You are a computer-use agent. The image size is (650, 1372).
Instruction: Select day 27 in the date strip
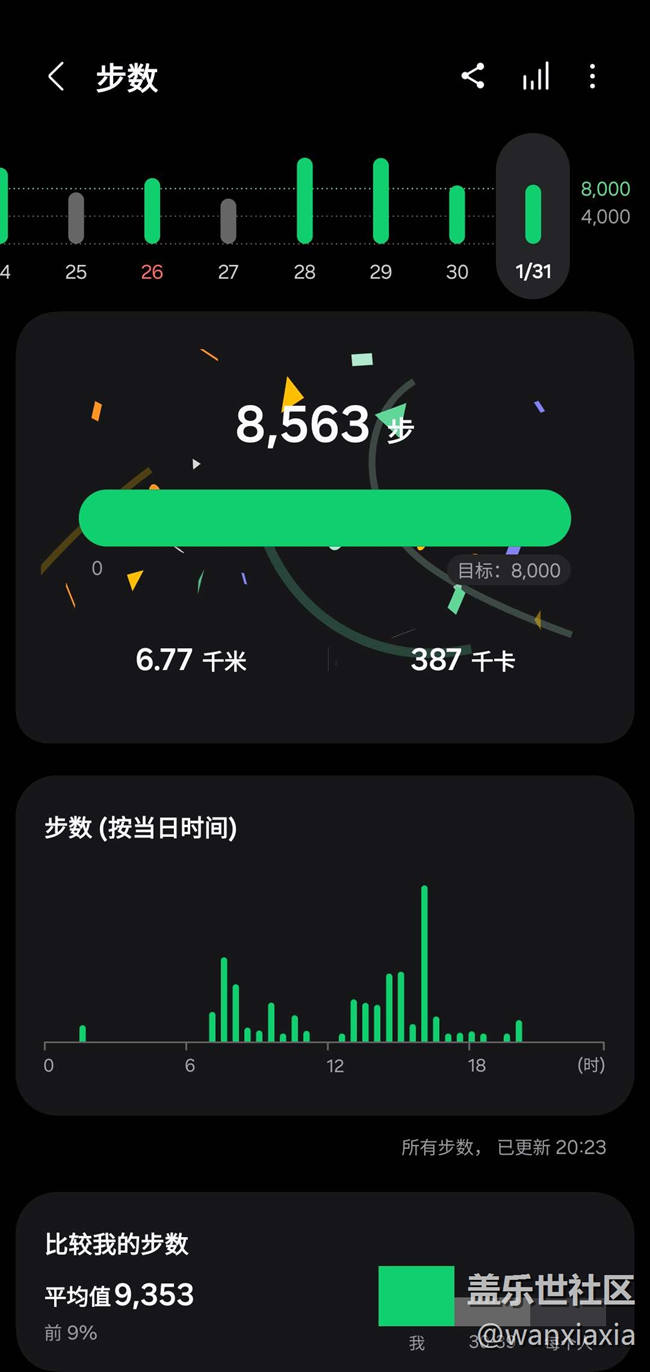click(228, 230)
